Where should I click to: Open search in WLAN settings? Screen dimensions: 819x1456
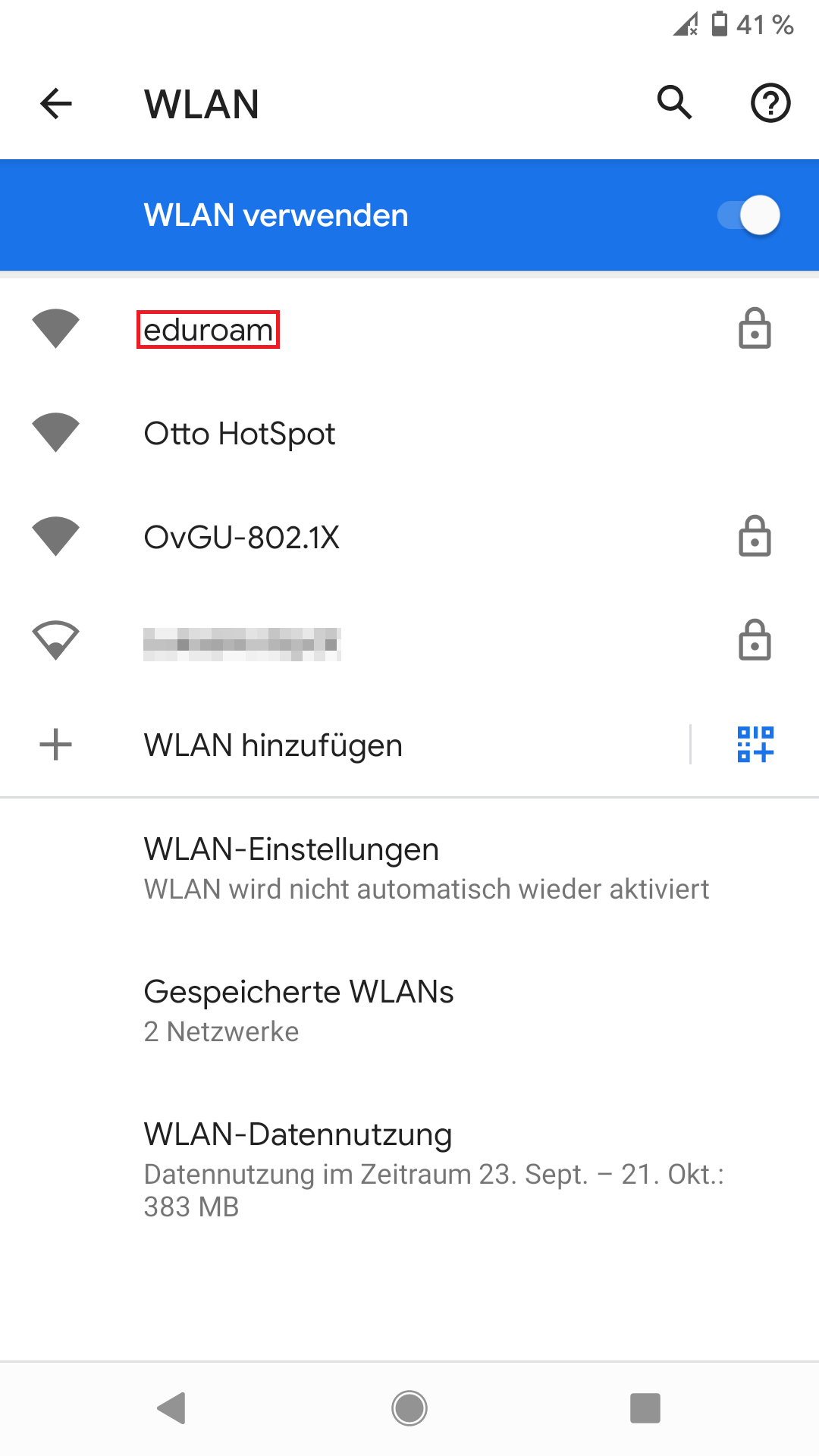coord(674,102)
